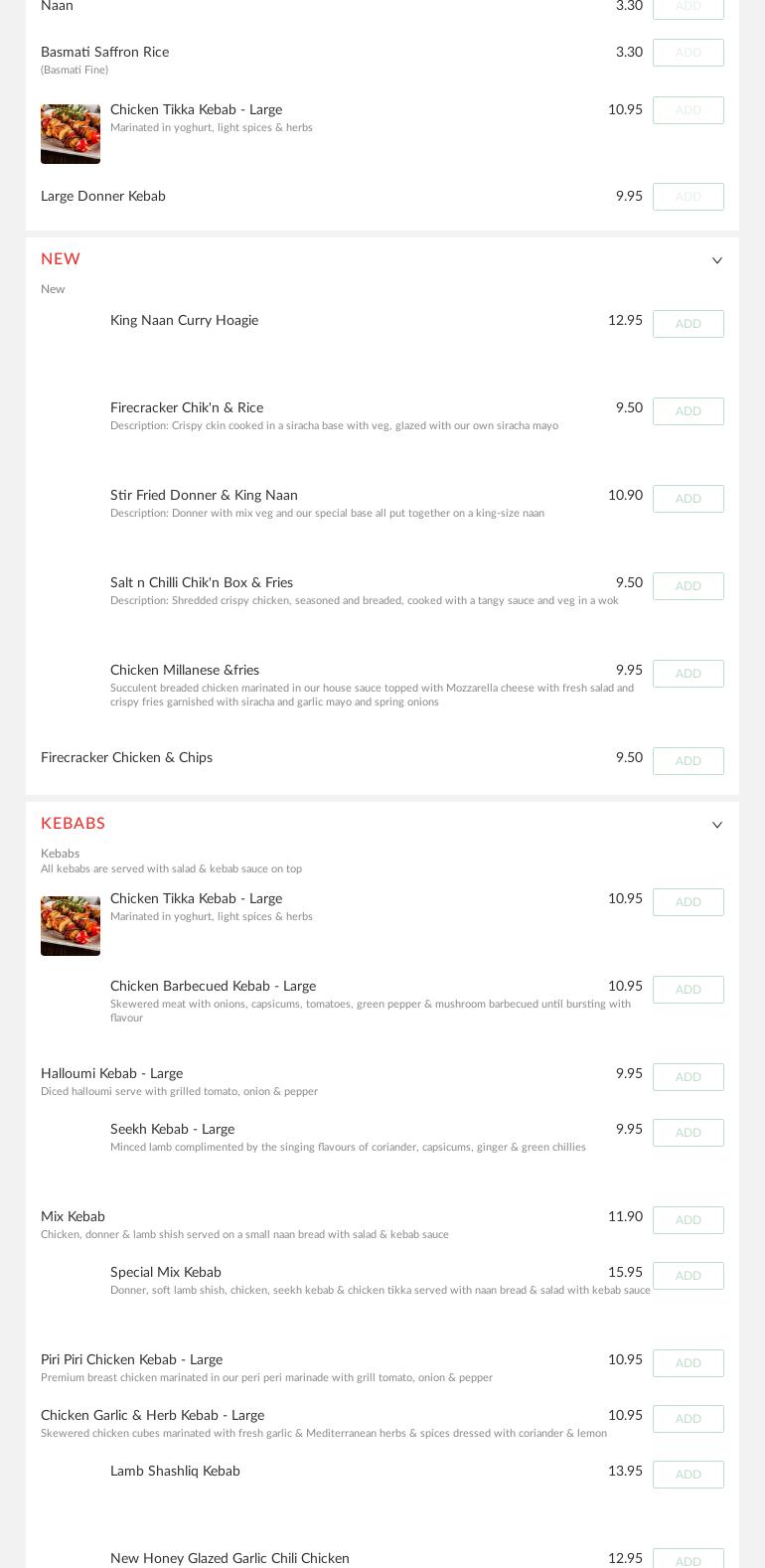Add Firecracker Chicken & Chips
Viewport: 765px width, 1568px height.
(x=688, y=761)
